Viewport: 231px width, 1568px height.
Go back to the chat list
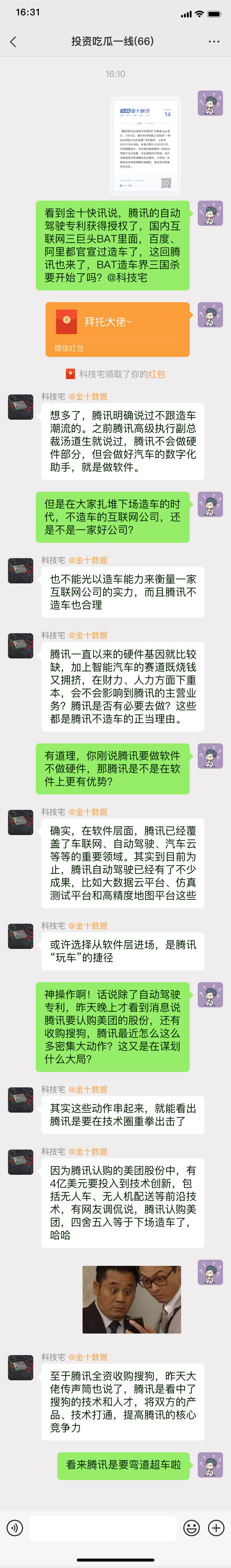pos(14,42)
